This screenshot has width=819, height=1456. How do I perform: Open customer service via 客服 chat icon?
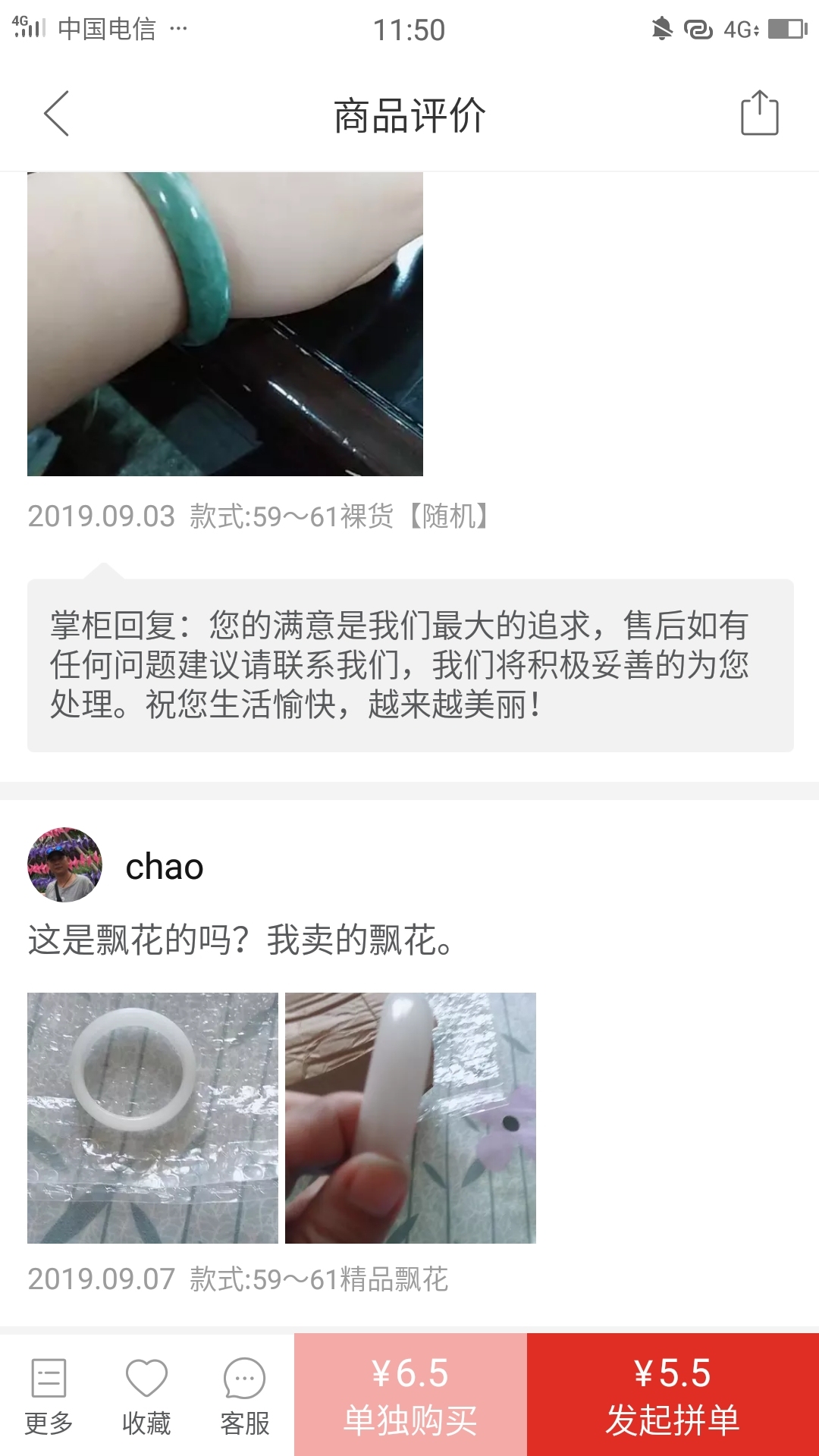click(243, 1394)
